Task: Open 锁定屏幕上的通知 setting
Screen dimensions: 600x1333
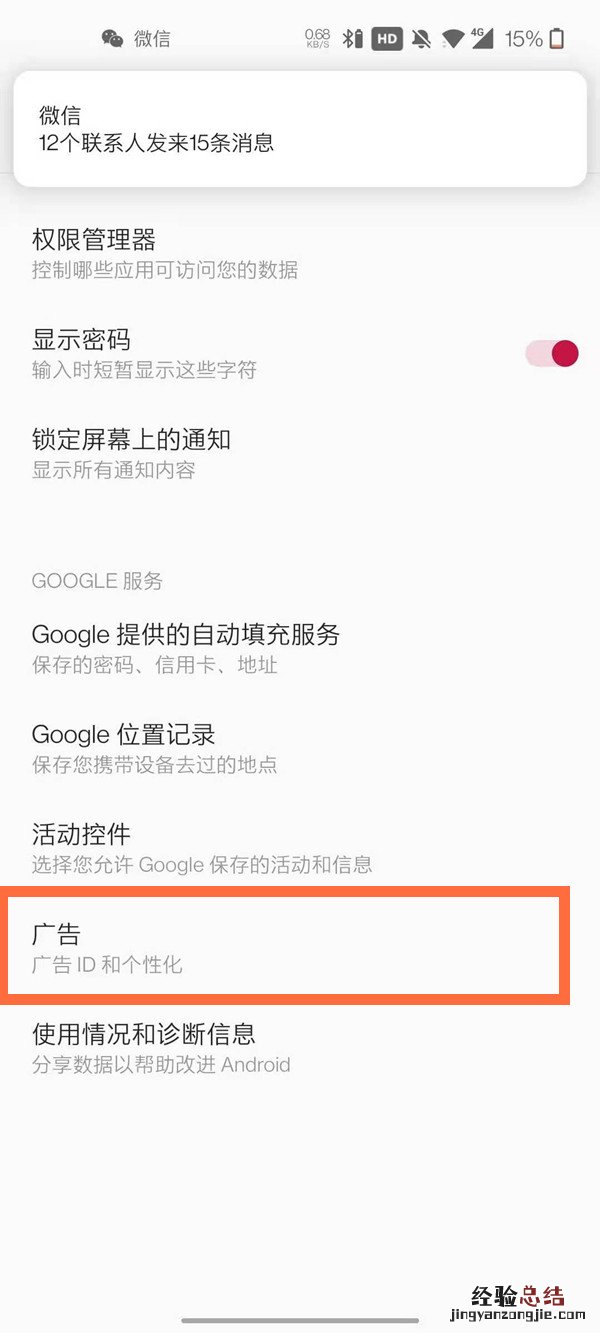Action: tap(132, 453)
